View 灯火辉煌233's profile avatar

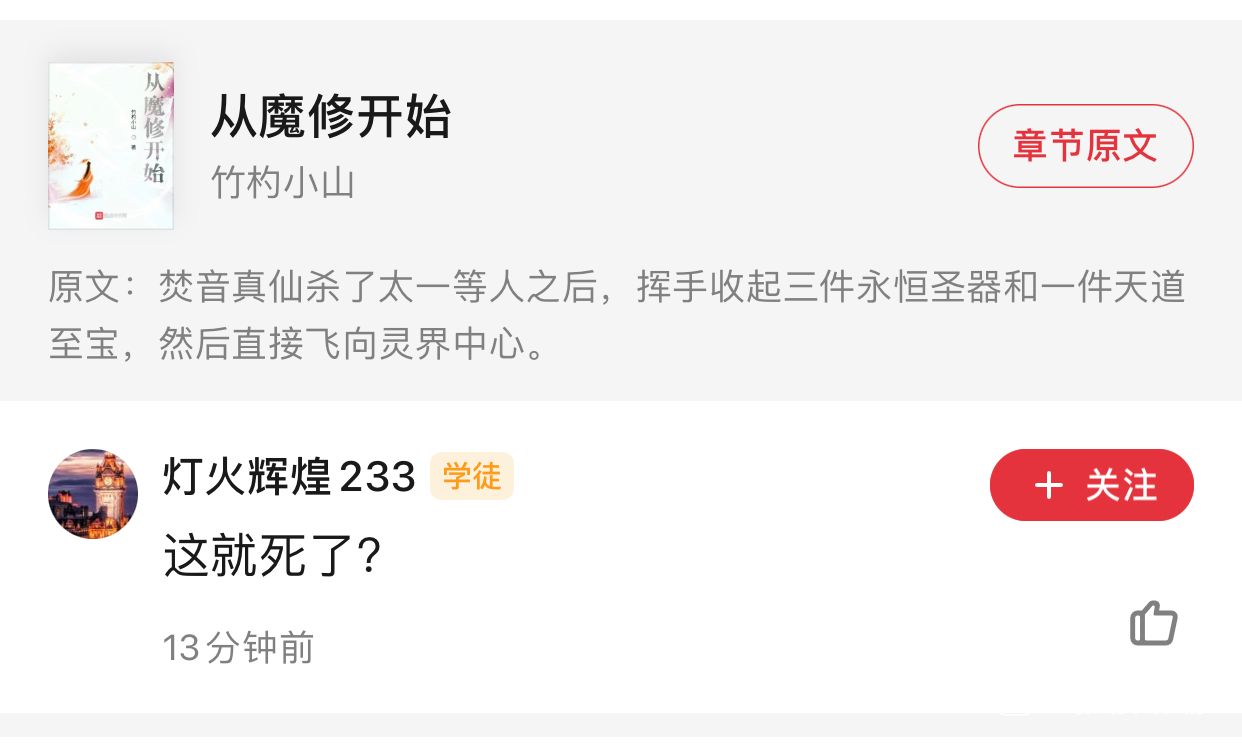click(x=93, y=494)
